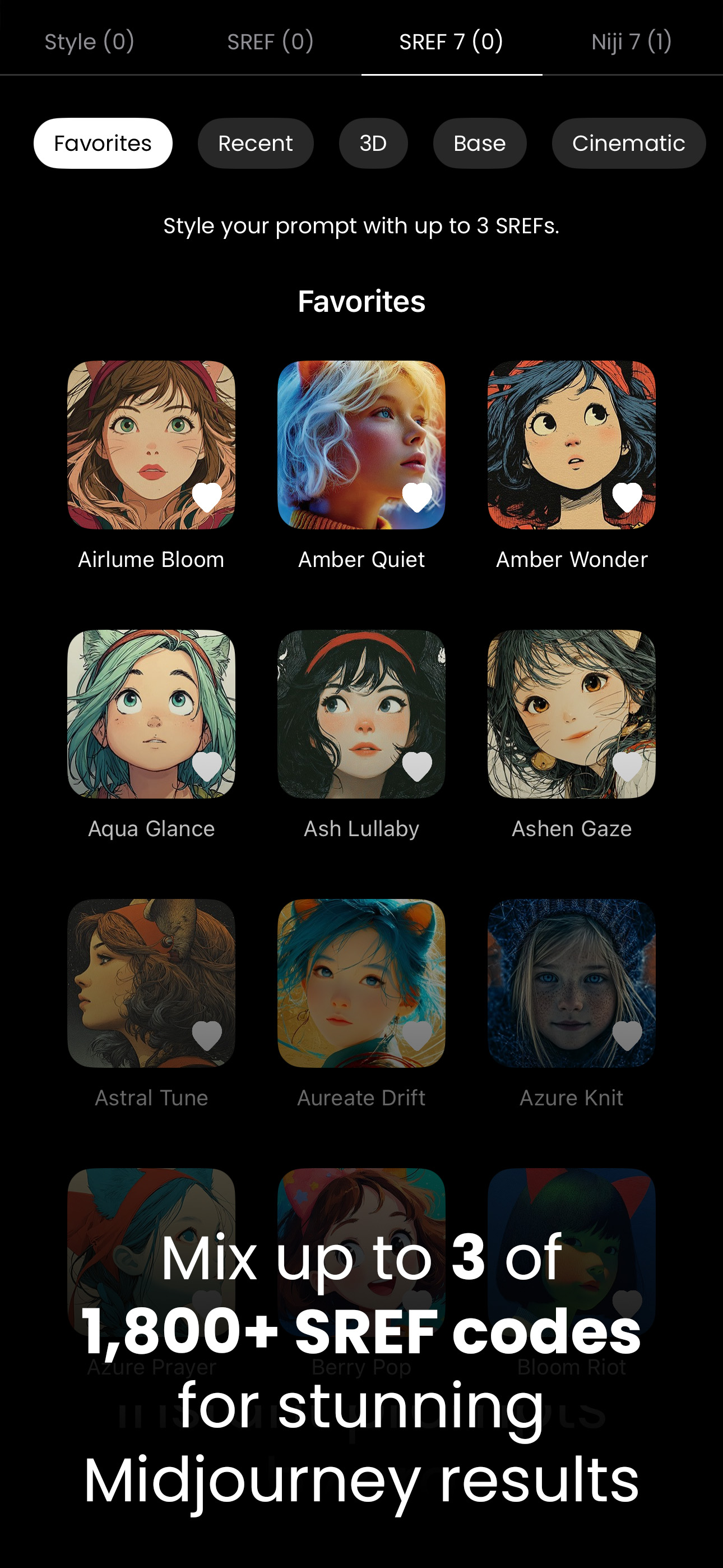Open the SREF (0) tab
723x1568 pixels.
pyautogui.click(x=270, y=41)
